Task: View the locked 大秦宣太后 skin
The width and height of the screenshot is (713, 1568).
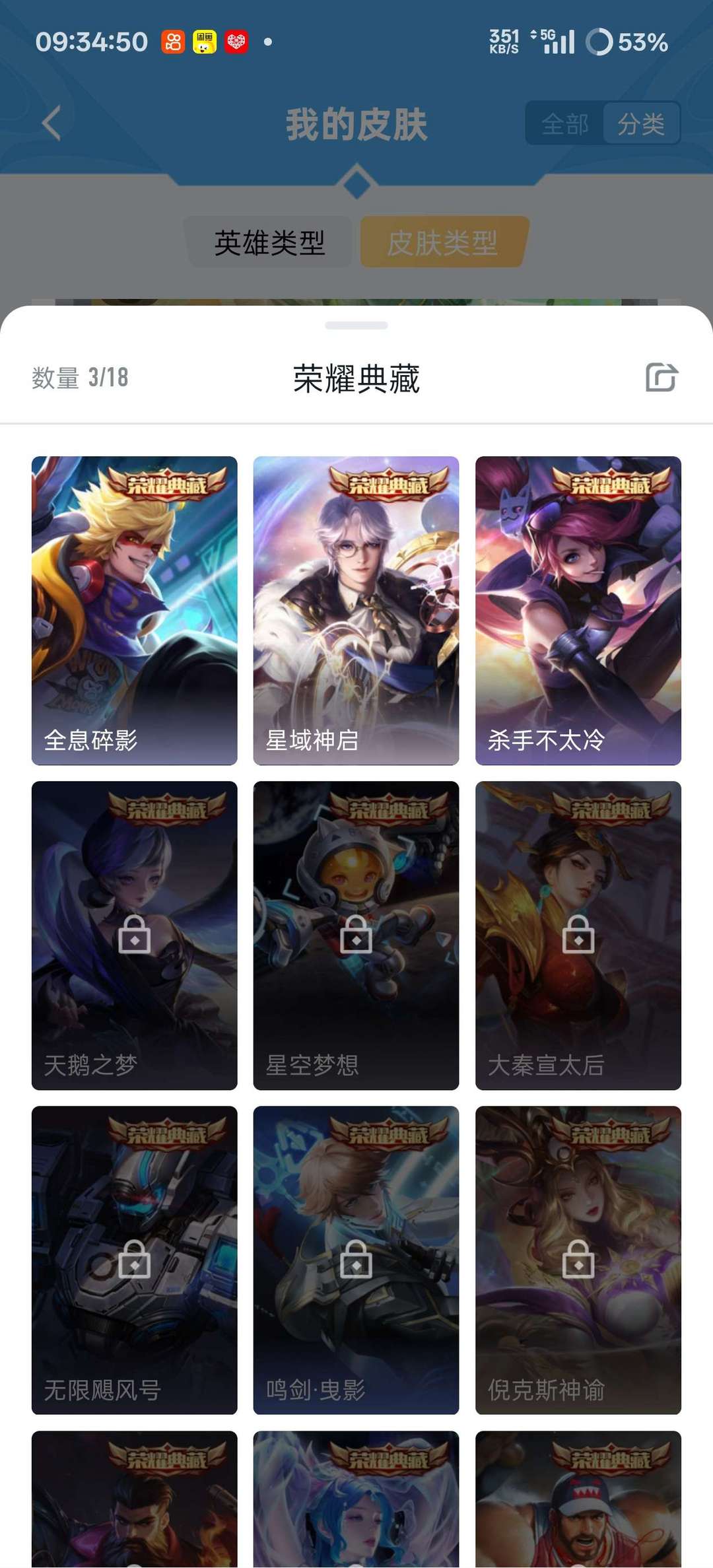Action: [578, 935]
